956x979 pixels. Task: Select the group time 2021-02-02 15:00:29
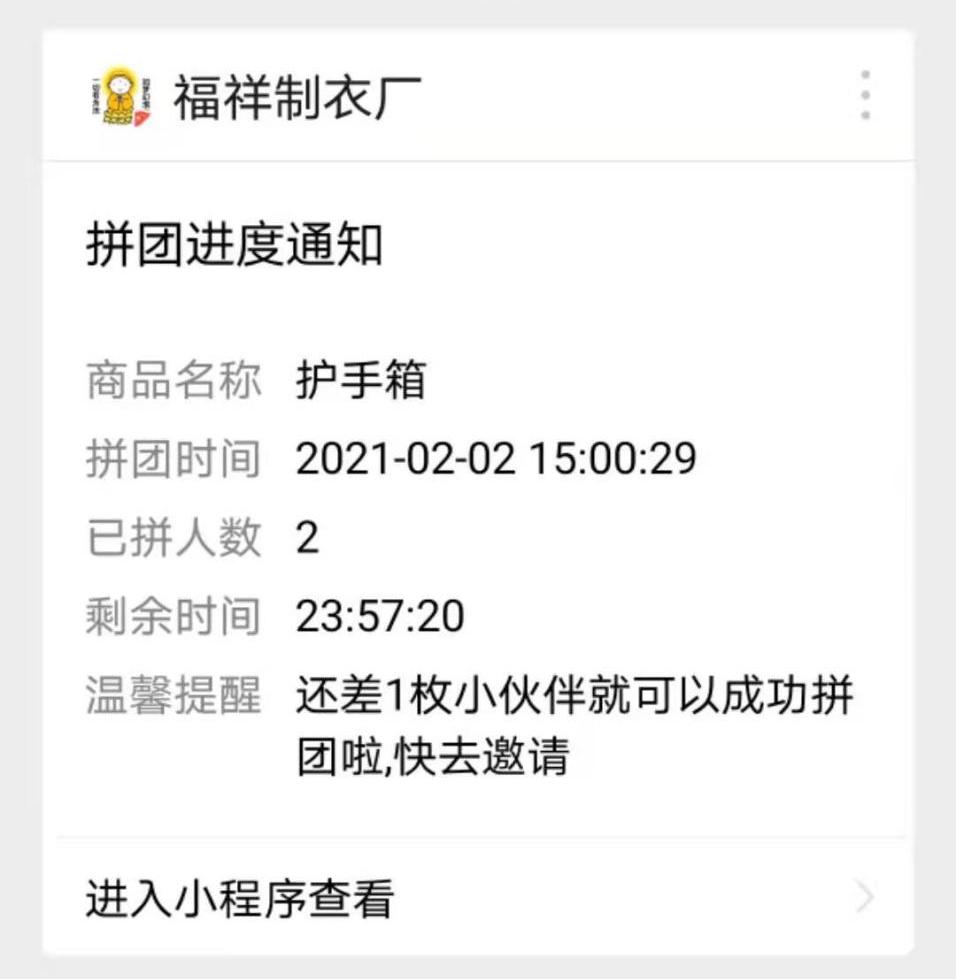(497, 457)
